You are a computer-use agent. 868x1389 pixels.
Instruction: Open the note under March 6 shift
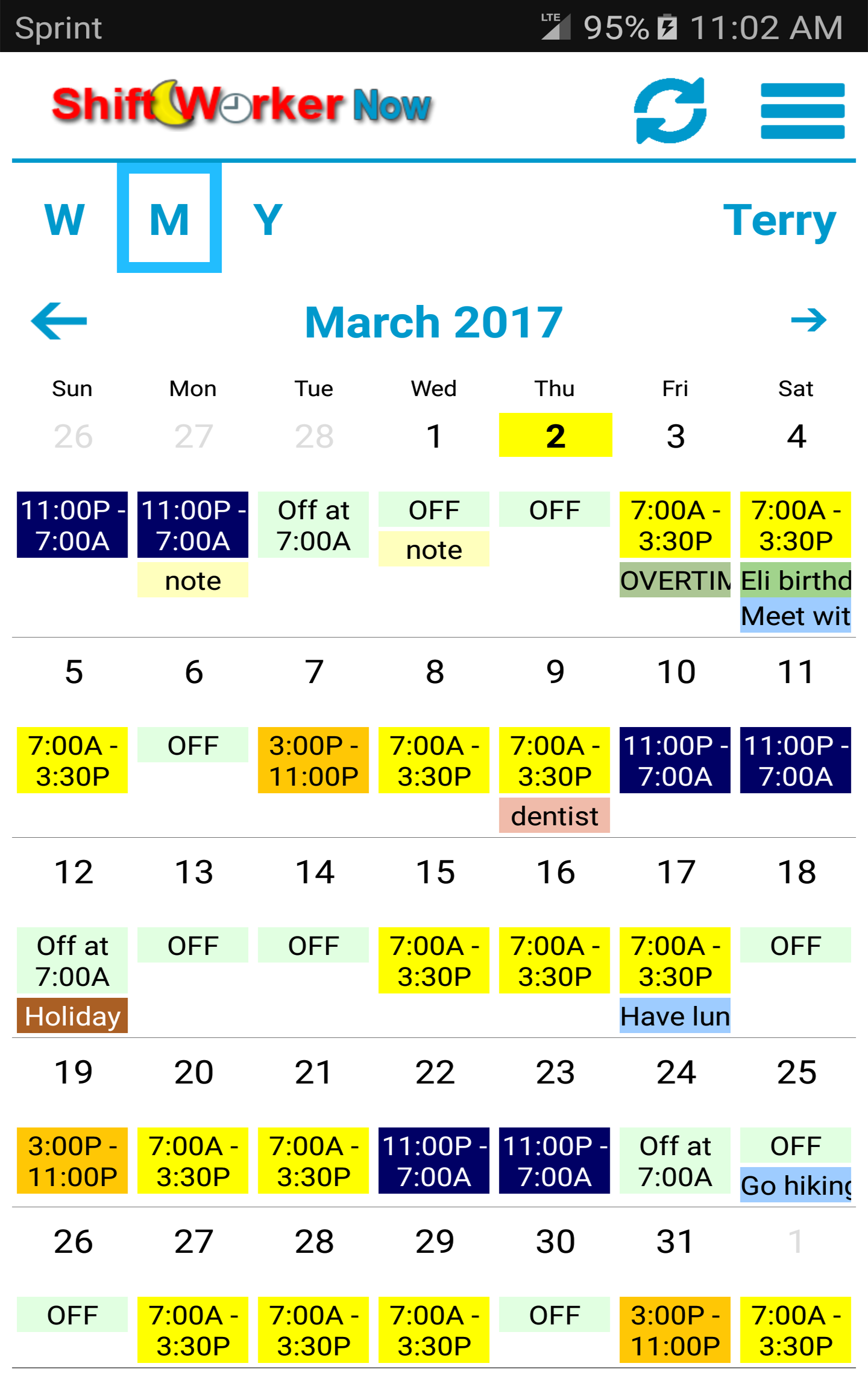click(192, 580)
